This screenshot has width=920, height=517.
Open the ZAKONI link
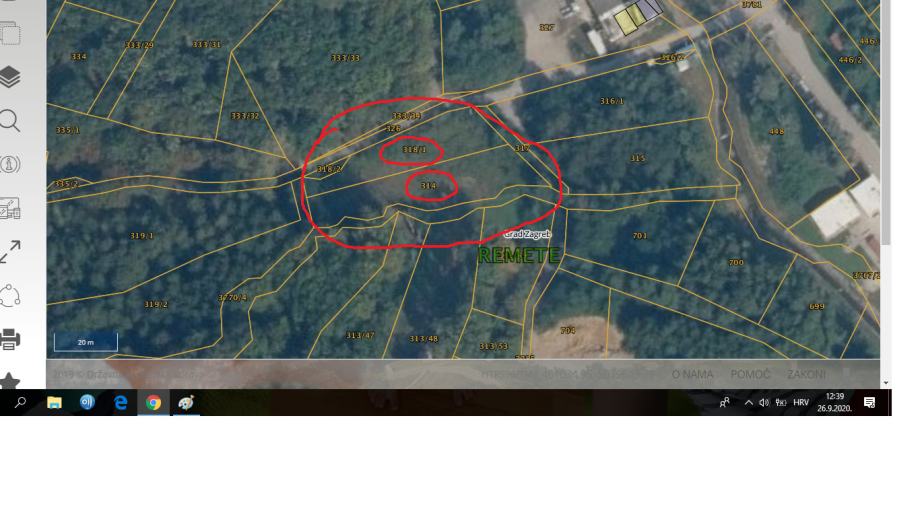pos(806,374)
